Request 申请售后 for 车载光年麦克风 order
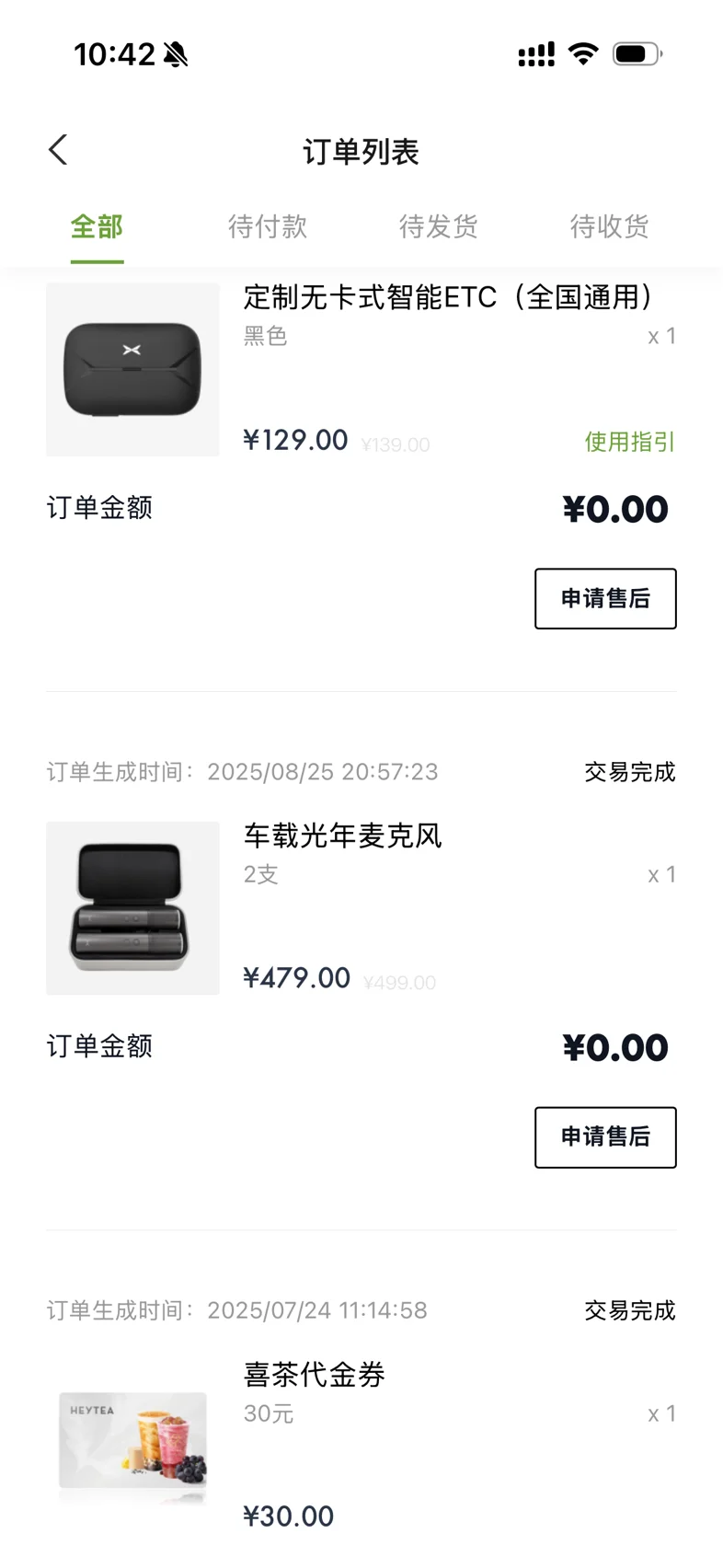Image resolution: width=723 pixels, height=1568 pixels. (x=605, y=1137)
